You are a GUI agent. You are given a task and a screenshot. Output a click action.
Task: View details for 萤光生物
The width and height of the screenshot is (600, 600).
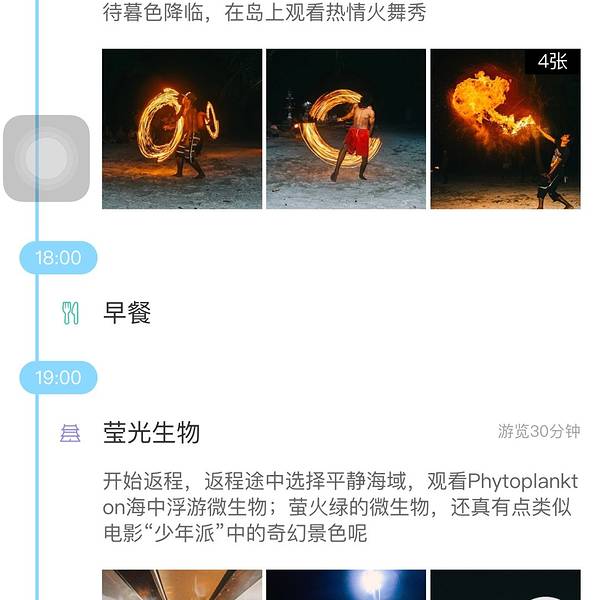tap(152, 432)
